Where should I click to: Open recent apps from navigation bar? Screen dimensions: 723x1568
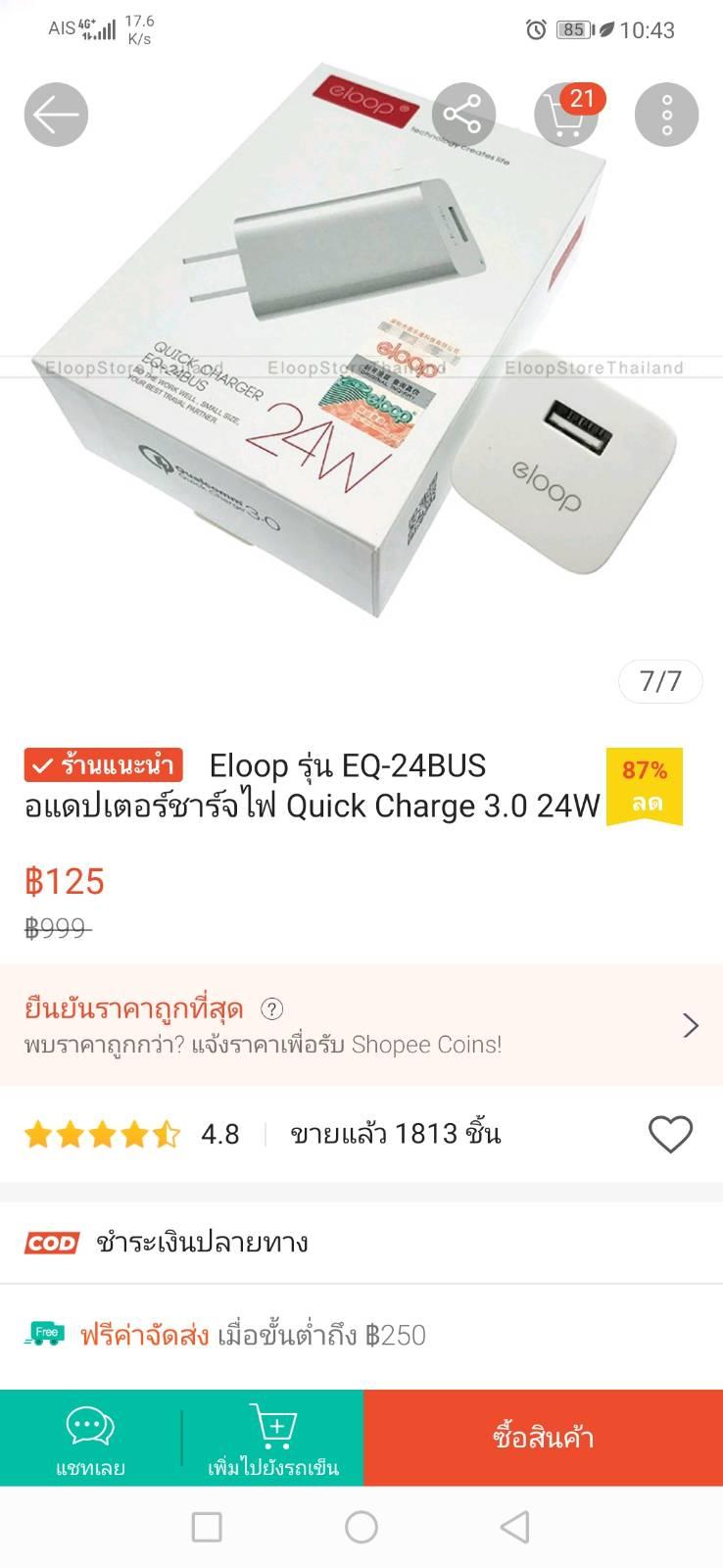click(207, 1527)
